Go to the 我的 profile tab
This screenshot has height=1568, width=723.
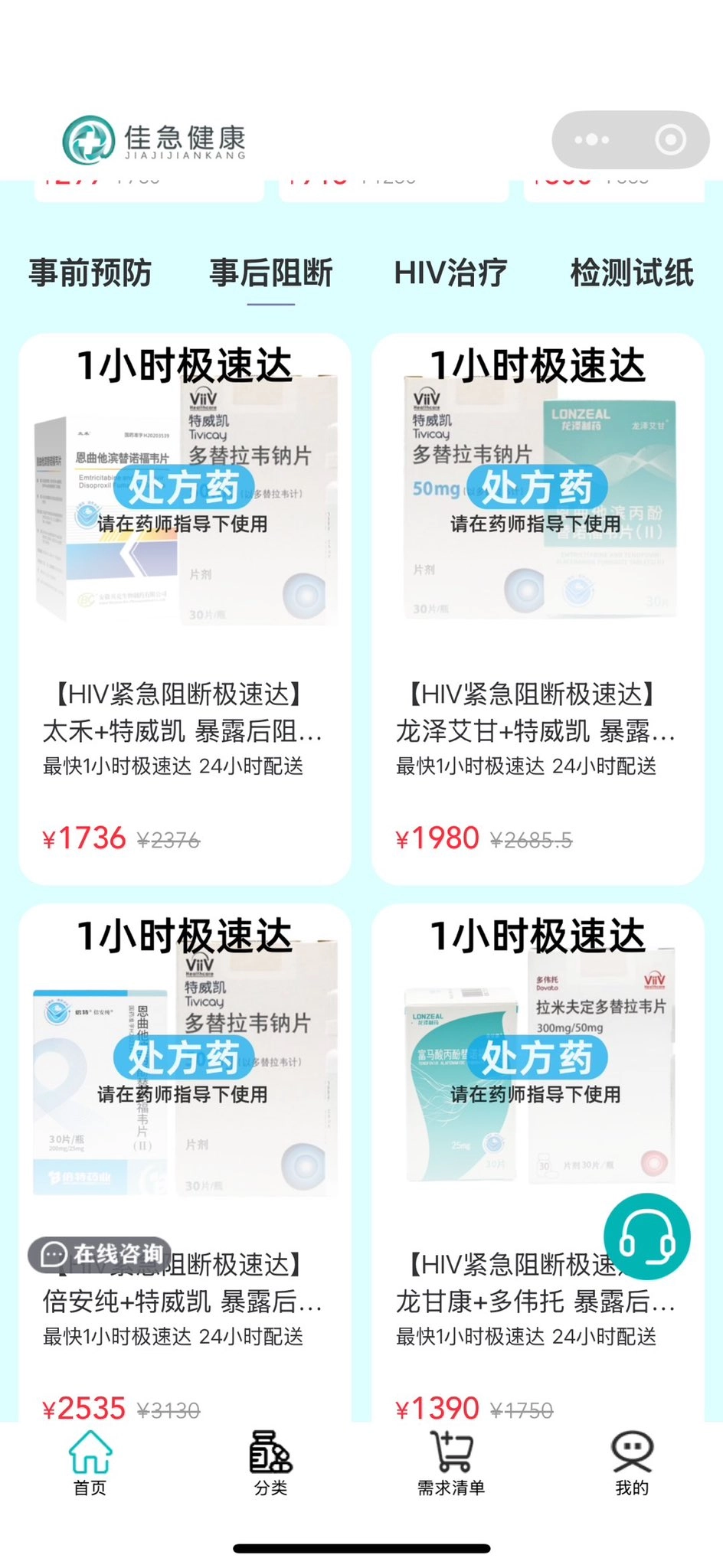(x=632, y=1462)
